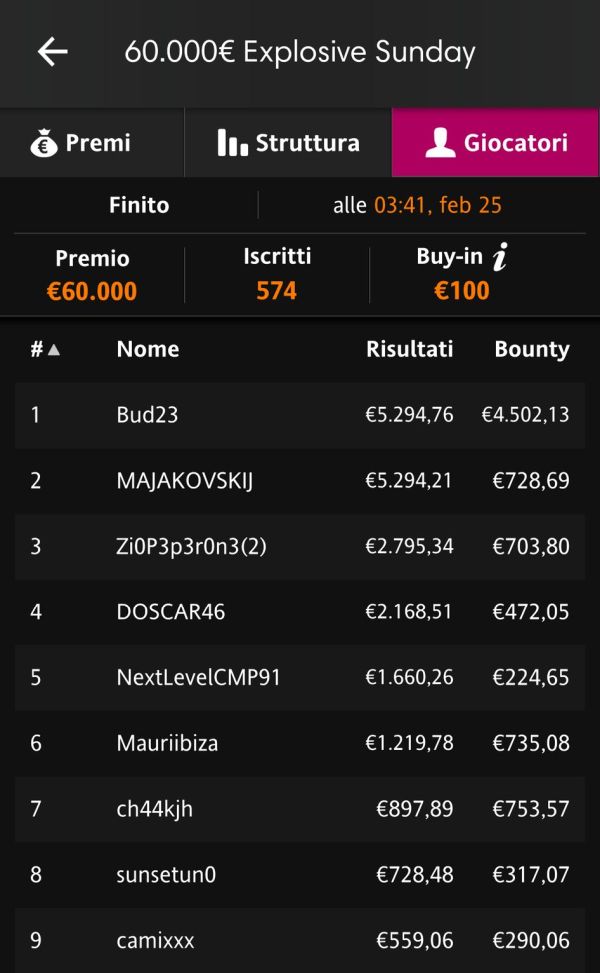Screen dimensions: 600x973
Task: View the Mauriibiza row
Action: pos(300,743)
